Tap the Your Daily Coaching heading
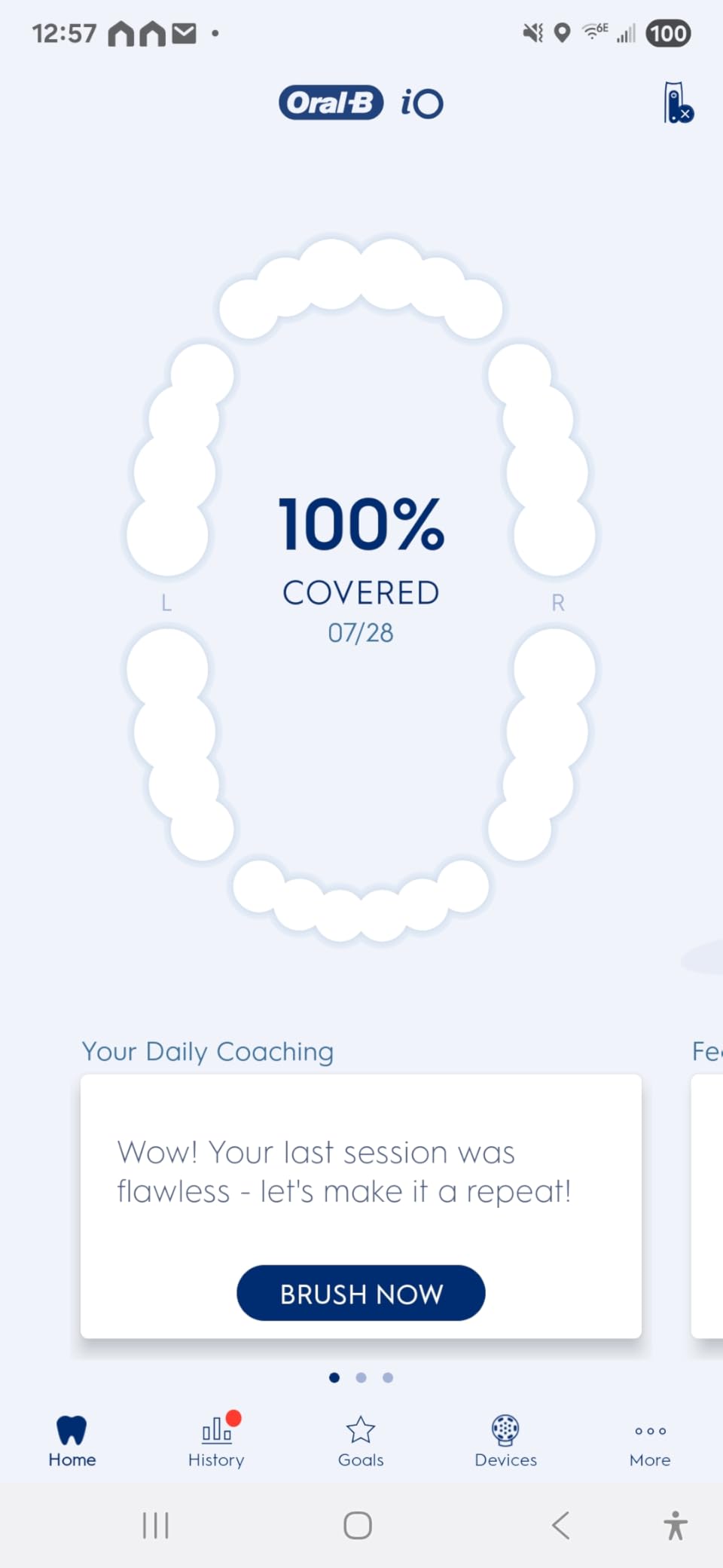The image size is (723, 1568). click(207, 1052)
